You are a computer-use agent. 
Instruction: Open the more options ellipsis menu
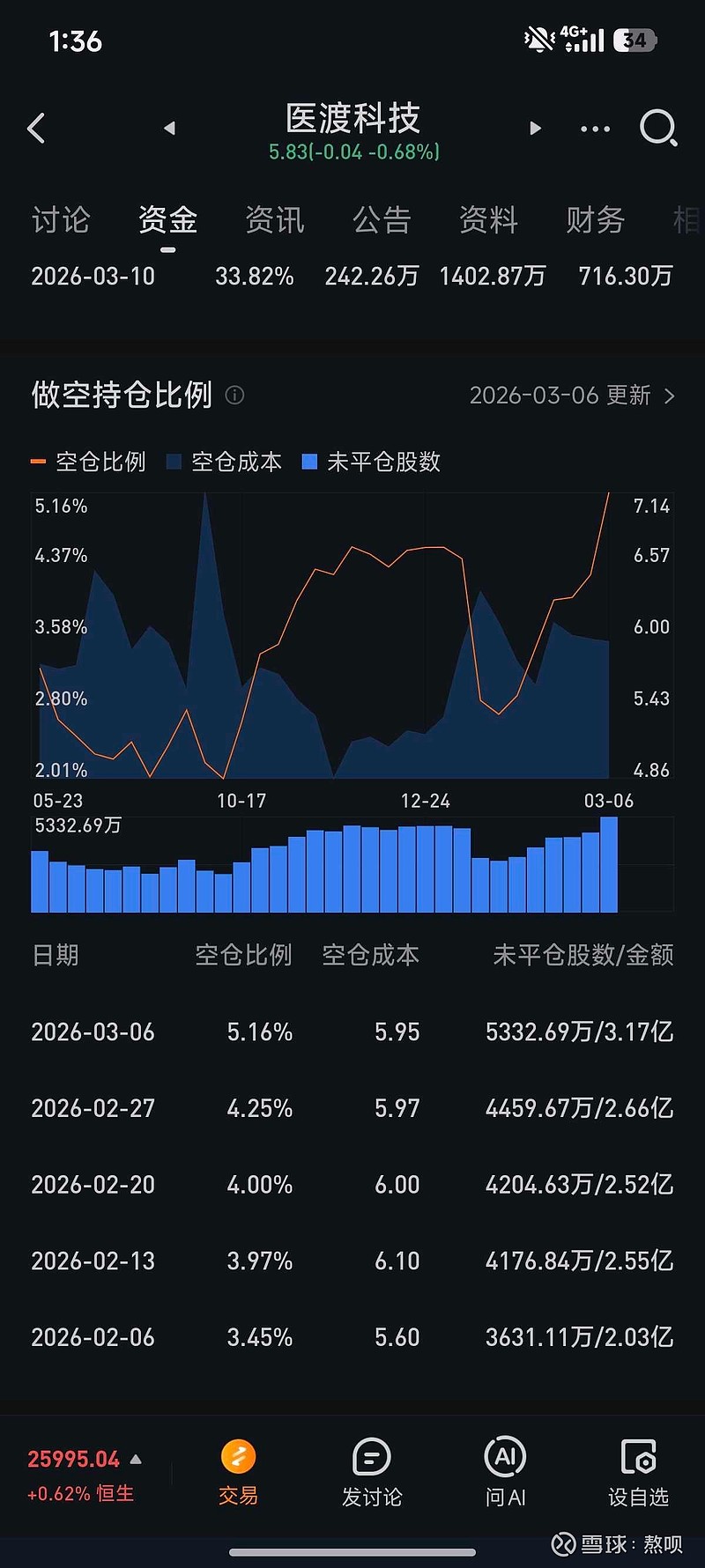click(x=595, y=129)
